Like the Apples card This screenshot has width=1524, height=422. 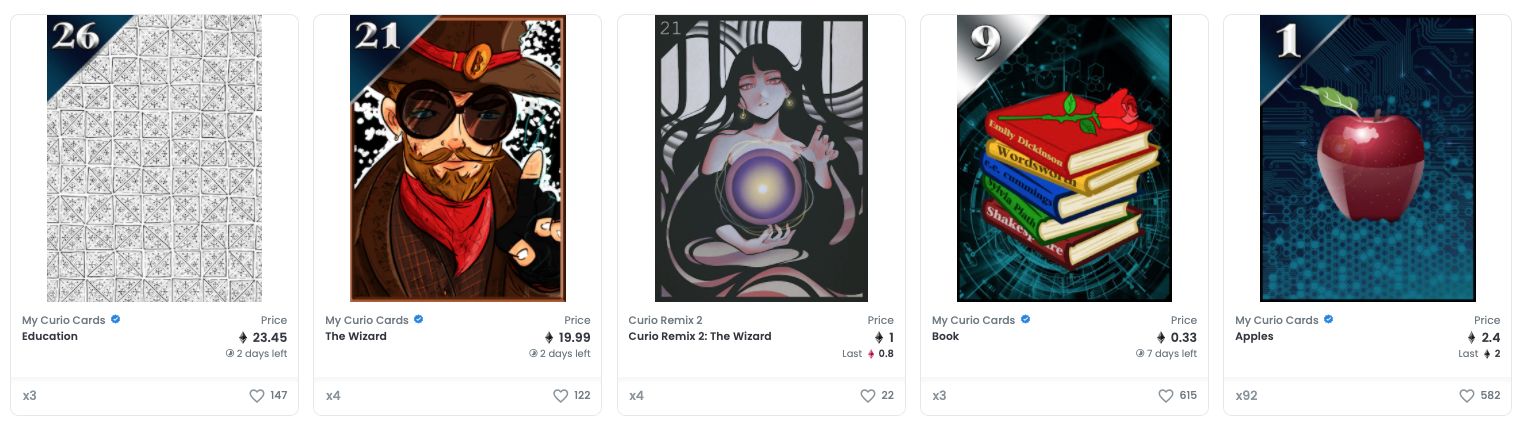pyautogui.click(x=1467, y=396)
